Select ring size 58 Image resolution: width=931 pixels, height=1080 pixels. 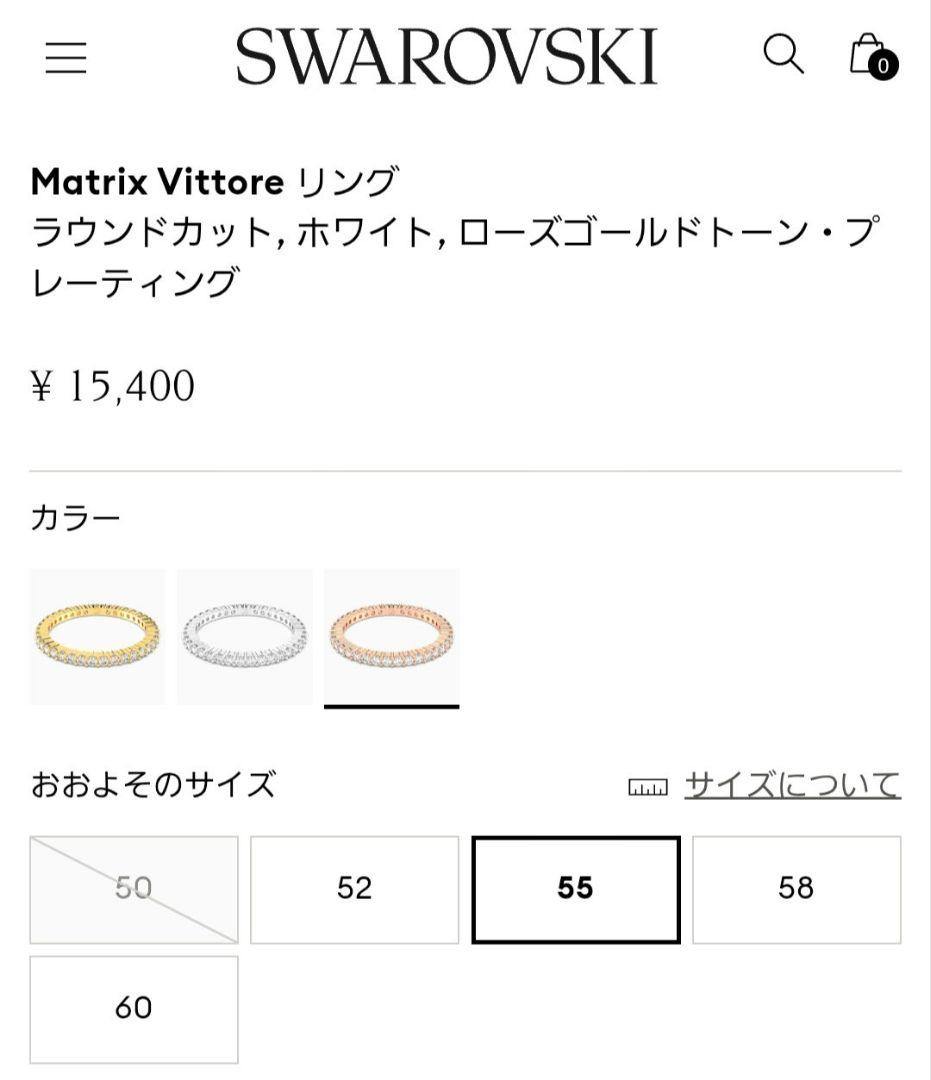click(x=797, y=888)
